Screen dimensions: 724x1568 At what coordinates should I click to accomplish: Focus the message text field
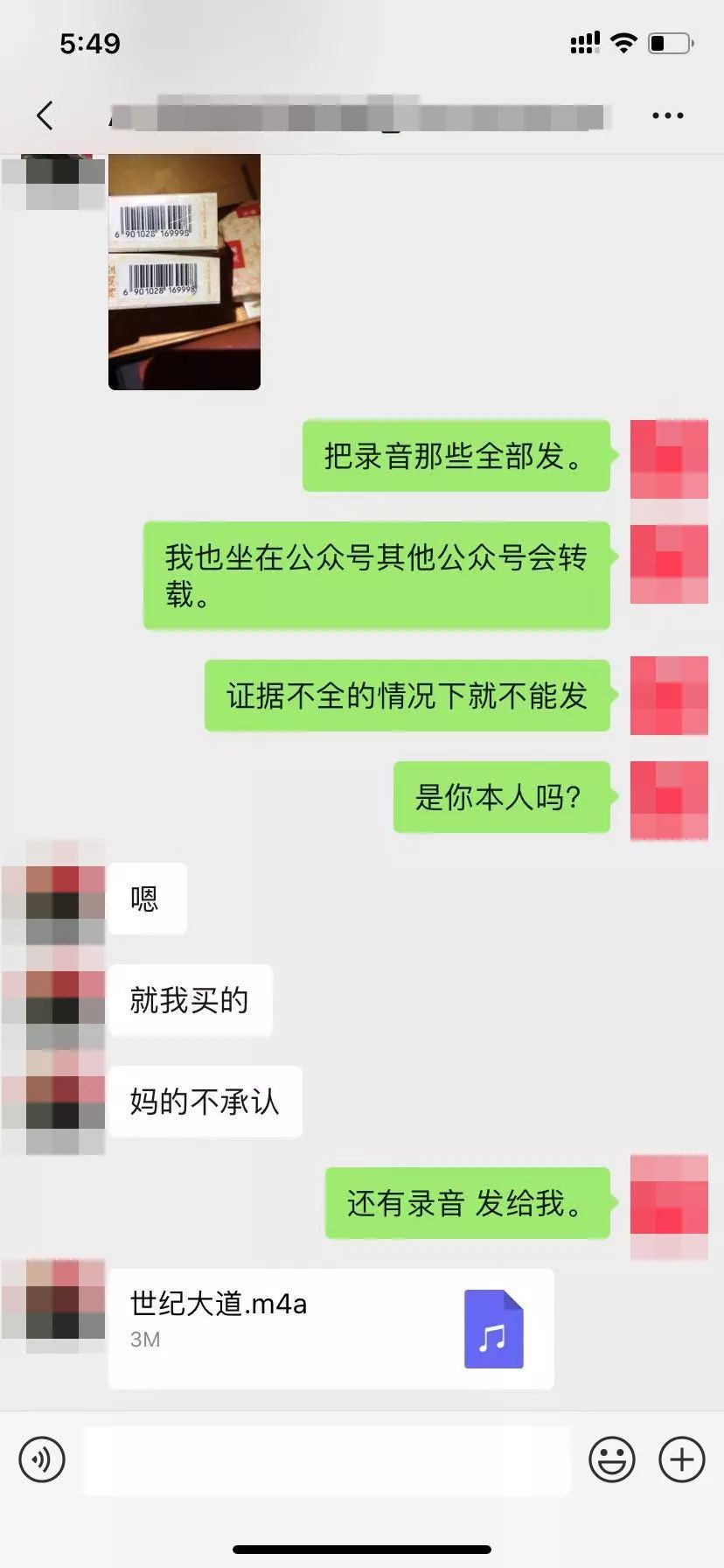click(326, 1459)
